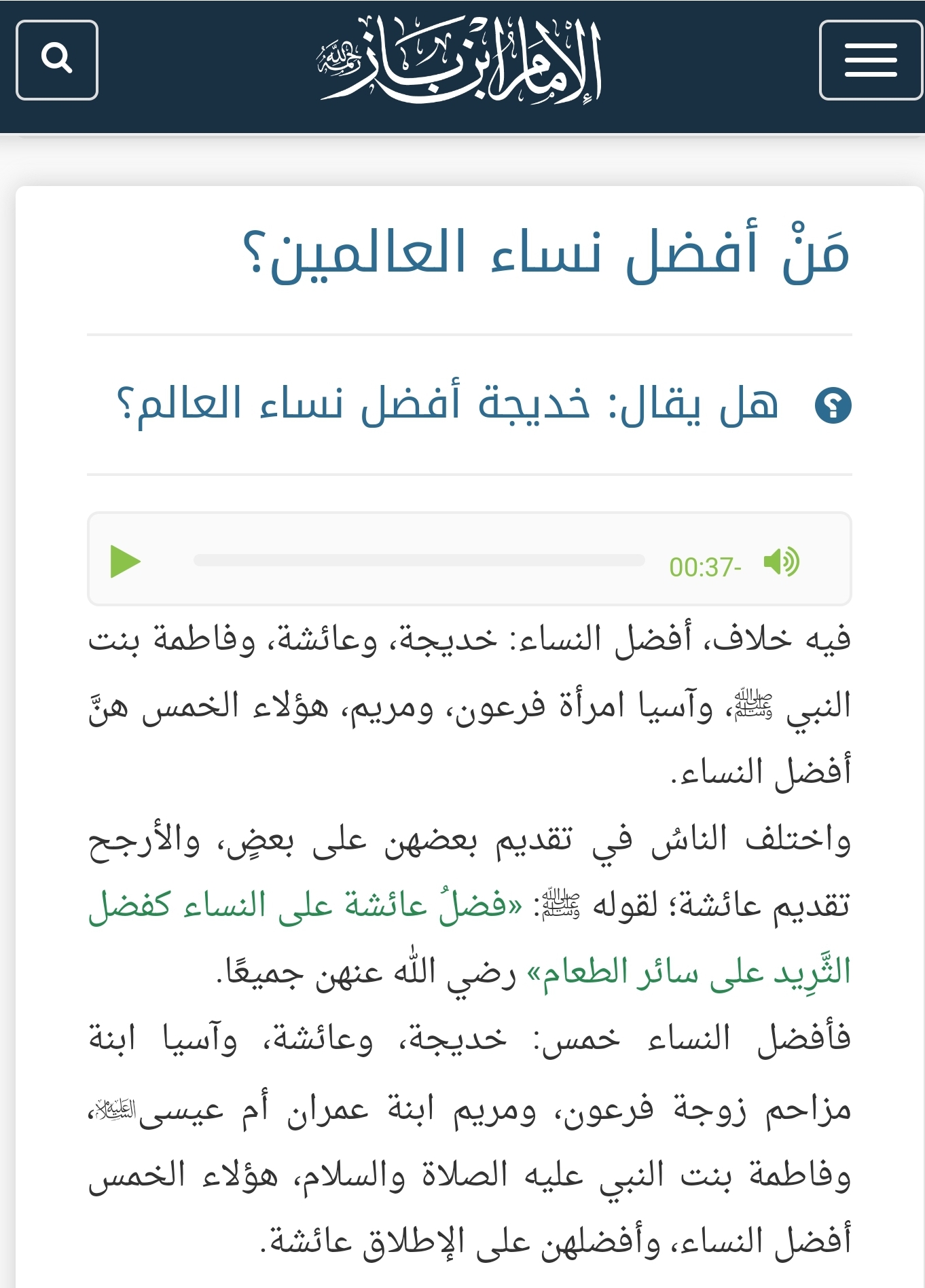Tap the audio progress bar to seek
Screen dimensions: 925x1288
[x=418, y=561]
